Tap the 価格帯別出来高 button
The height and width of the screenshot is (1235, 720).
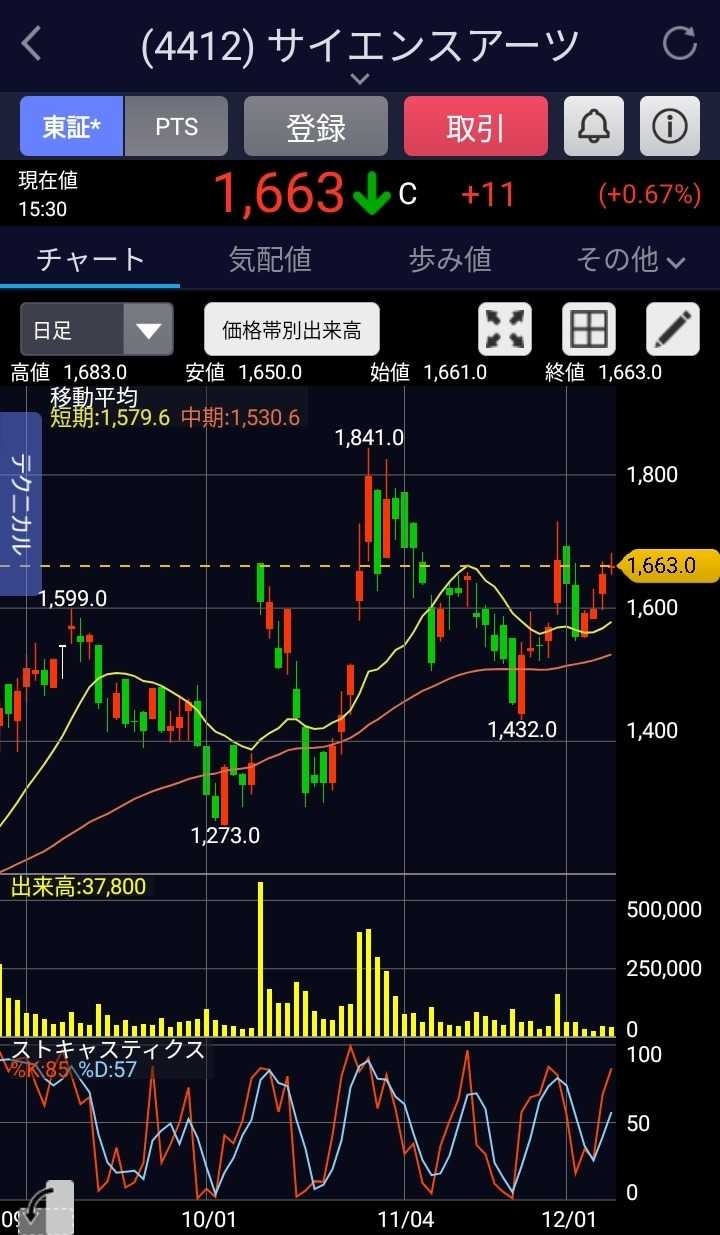[292, 330]
